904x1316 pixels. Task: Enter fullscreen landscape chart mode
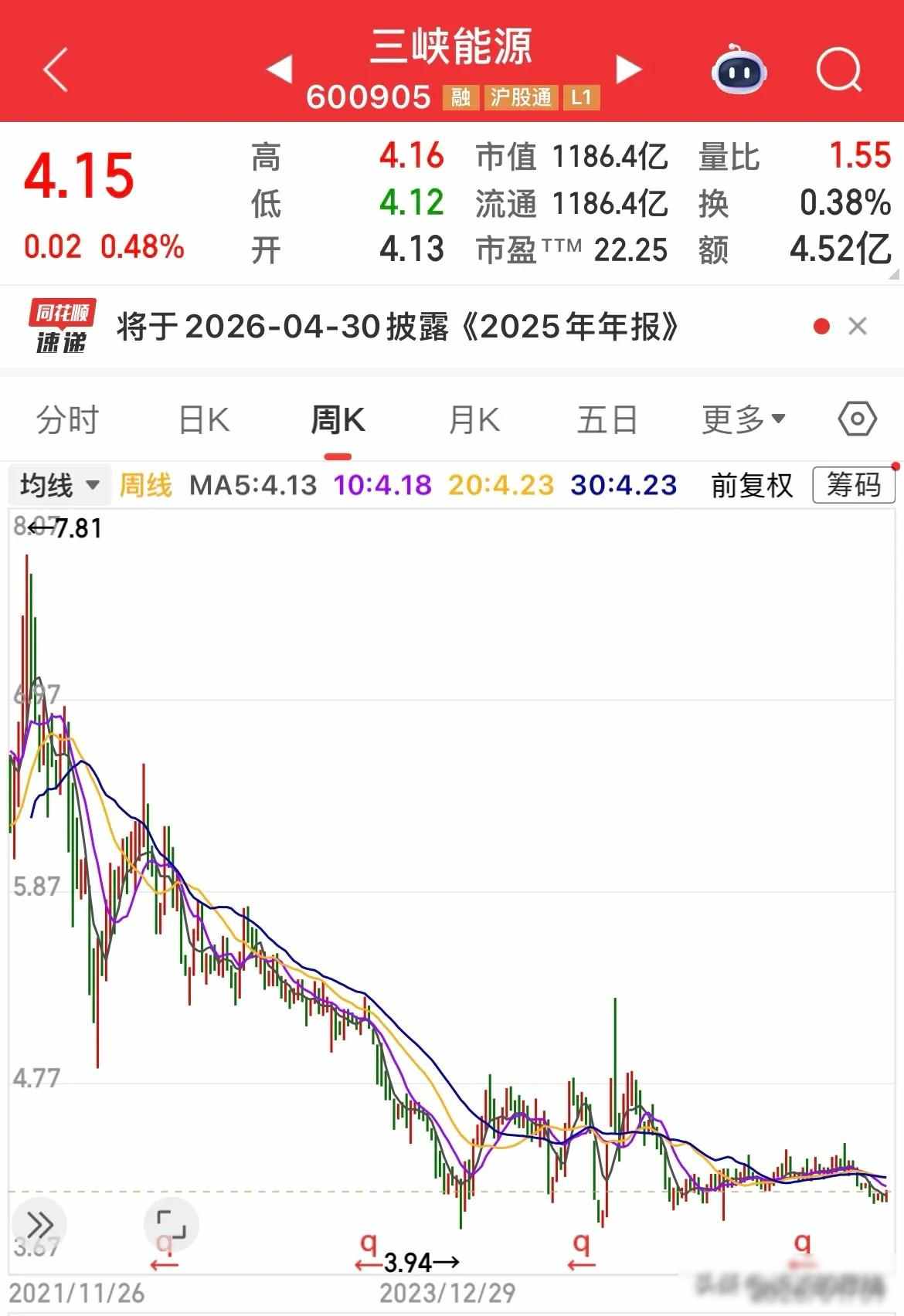coord(170,1224)
